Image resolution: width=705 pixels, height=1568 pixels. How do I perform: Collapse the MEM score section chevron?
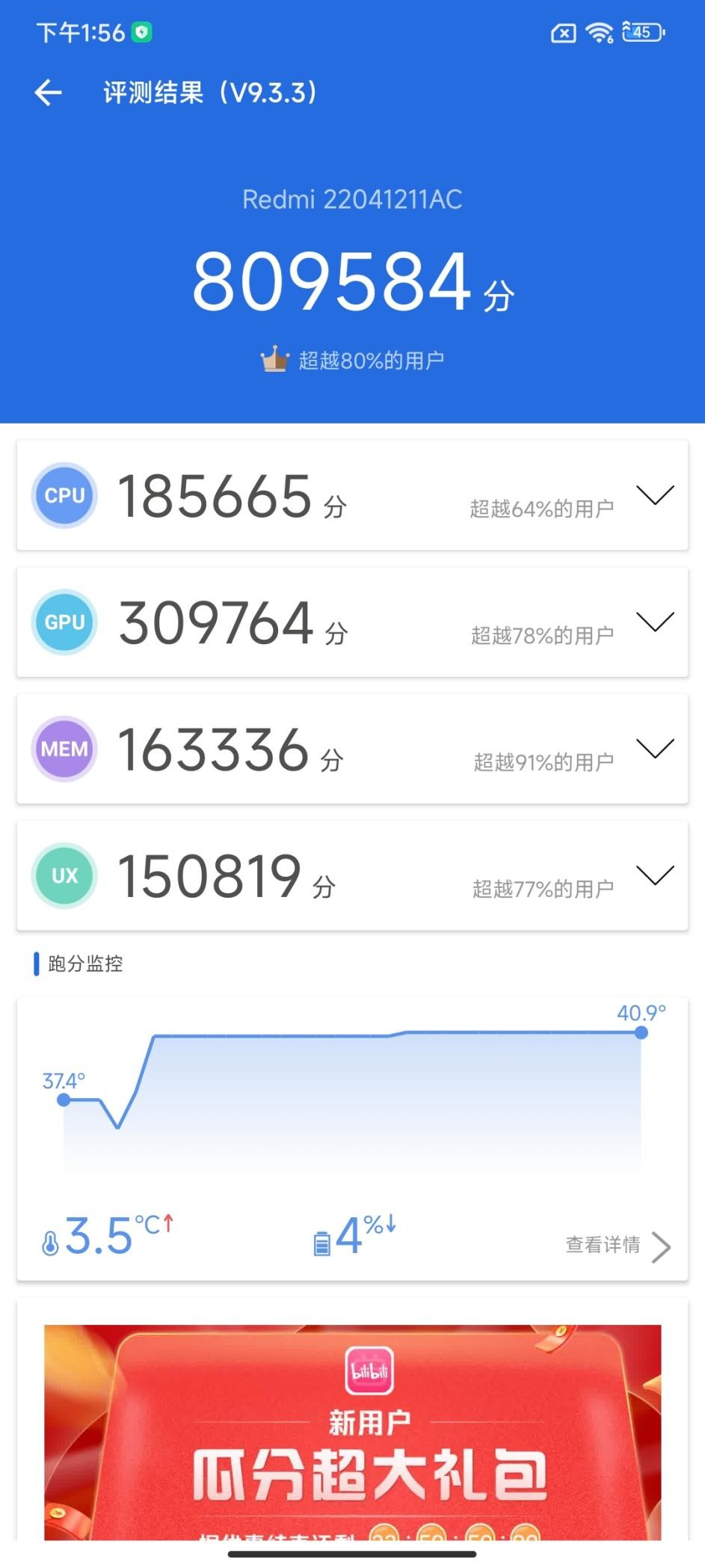click(x=656, y=749)
